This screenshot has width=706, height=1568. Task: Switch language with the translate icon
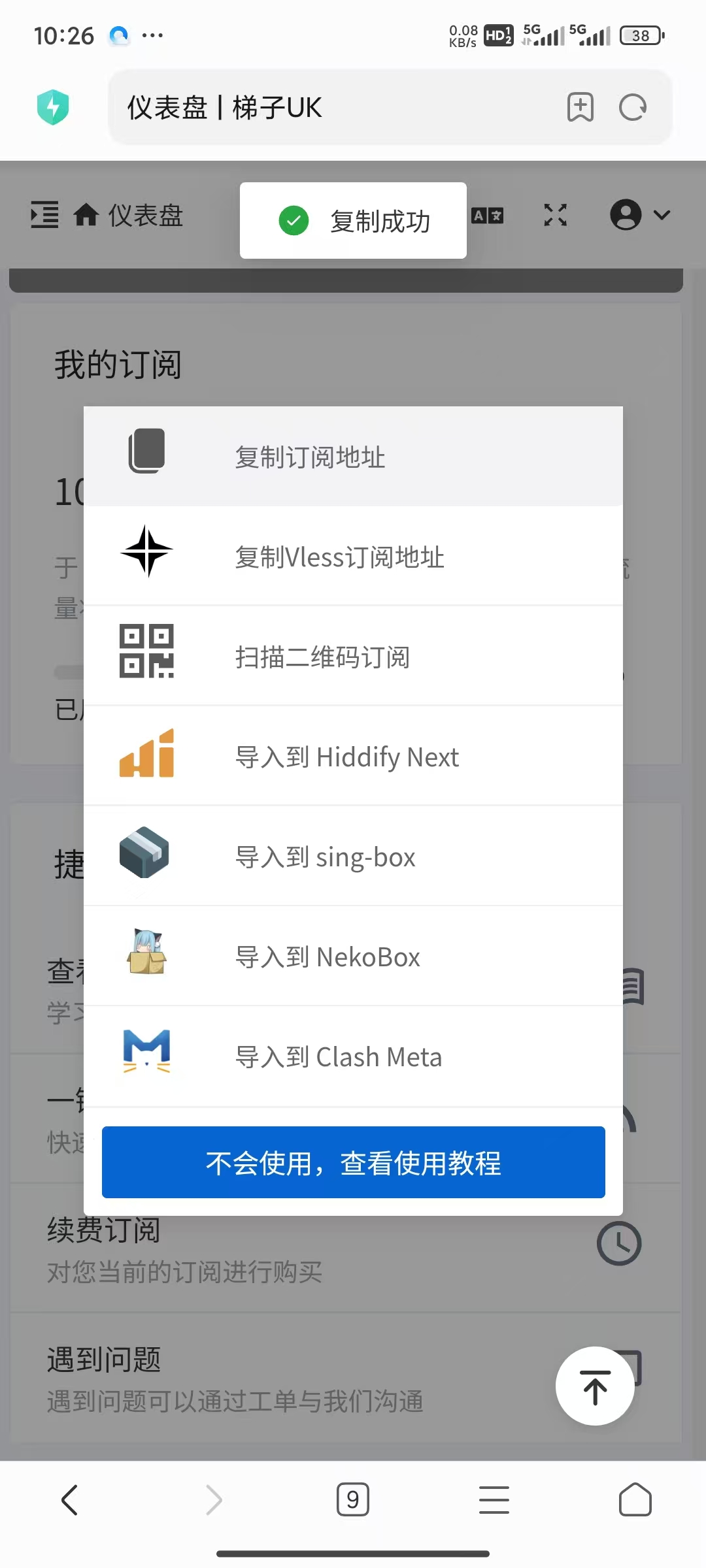tap(488, 216)
